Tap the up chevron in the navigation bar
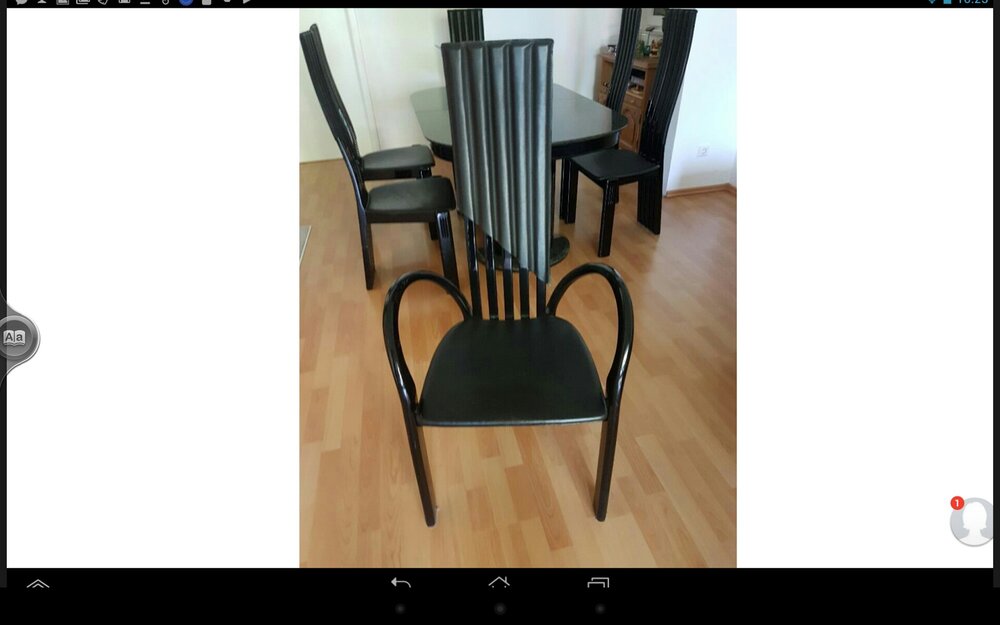The height and width of the screenshot is (625, 1000). coord(38,583)
